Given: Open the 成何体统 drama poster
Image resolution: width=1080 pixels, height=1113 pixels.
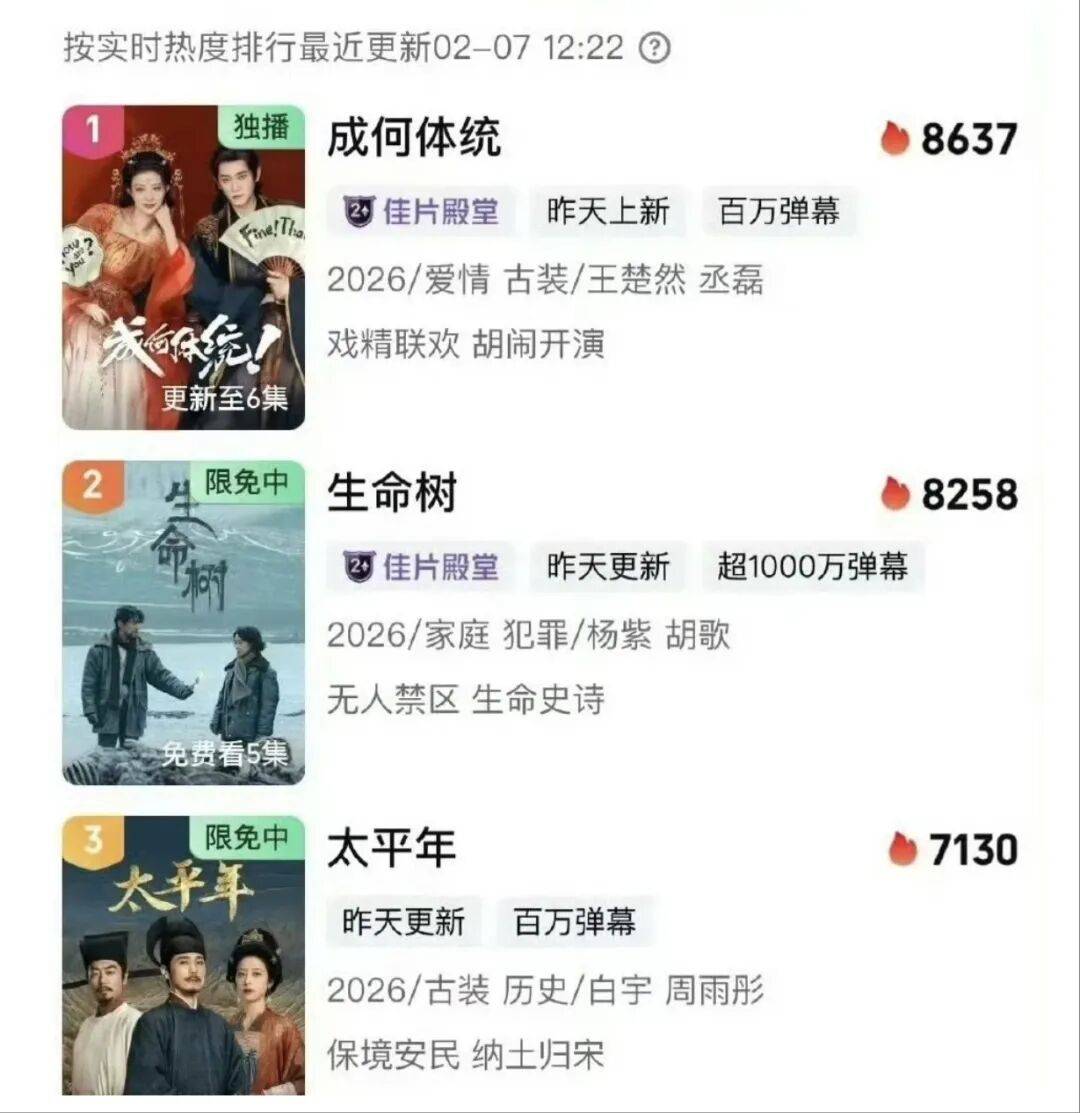Looking at the screenshot, I should 184,267.
